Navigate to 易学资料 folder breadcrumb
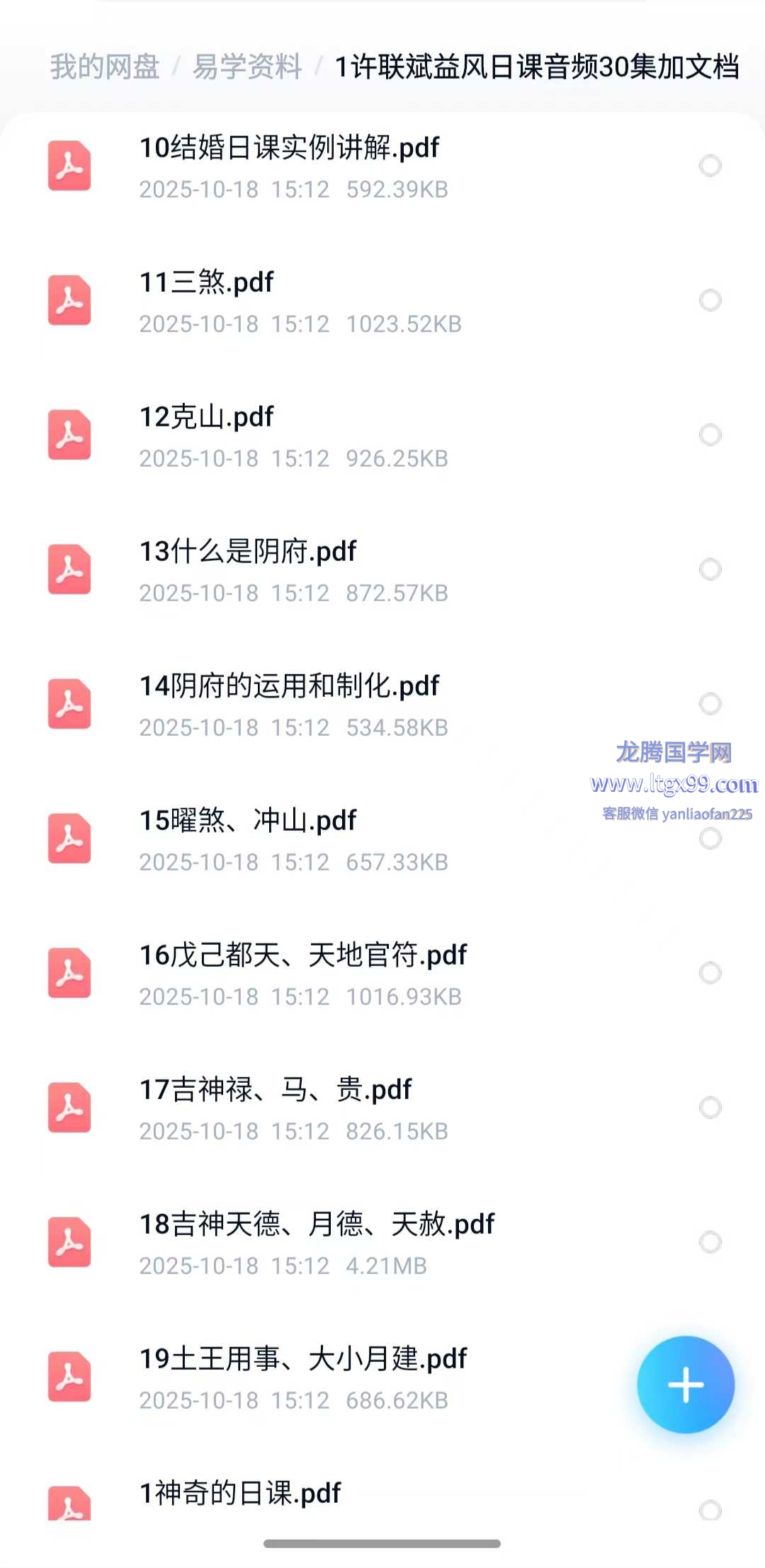The image size is (765, 1568). pos(247,67)
